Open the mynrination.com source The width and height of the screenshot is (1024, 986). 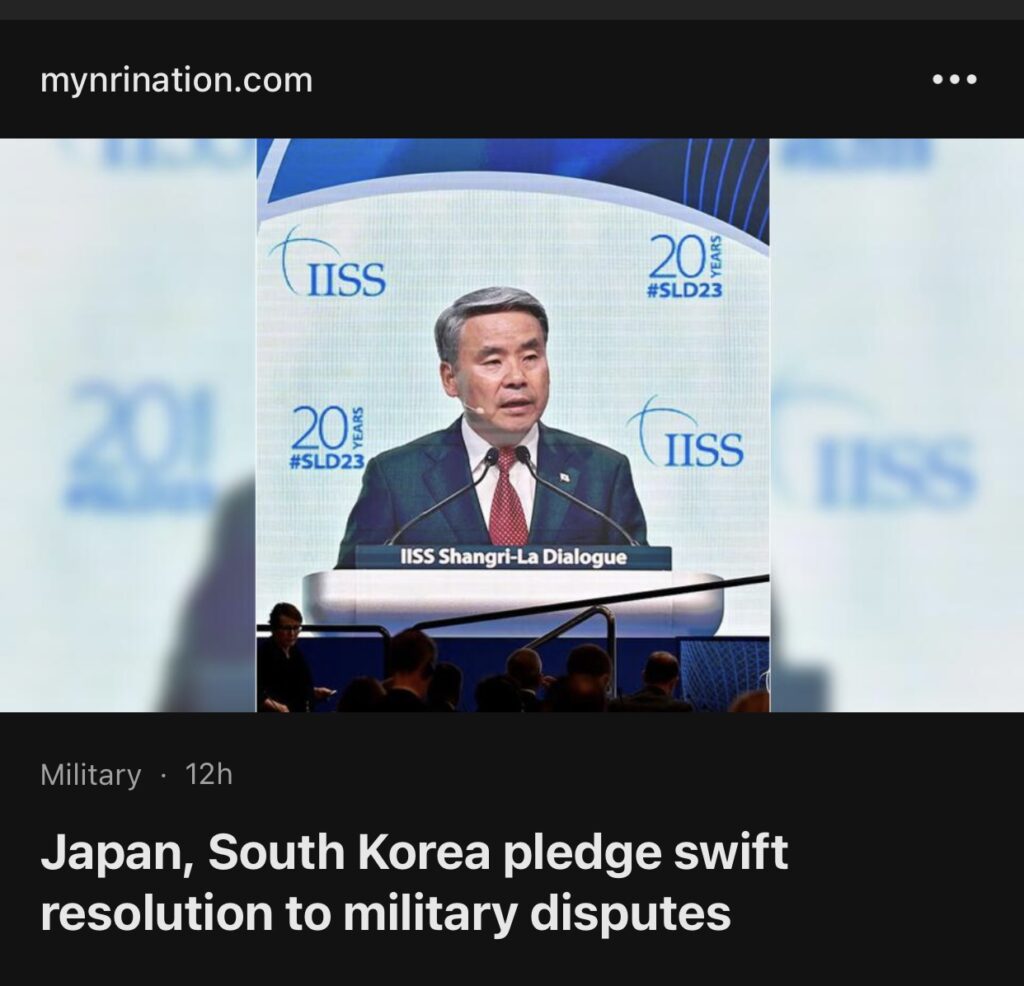tap(176, 80)
